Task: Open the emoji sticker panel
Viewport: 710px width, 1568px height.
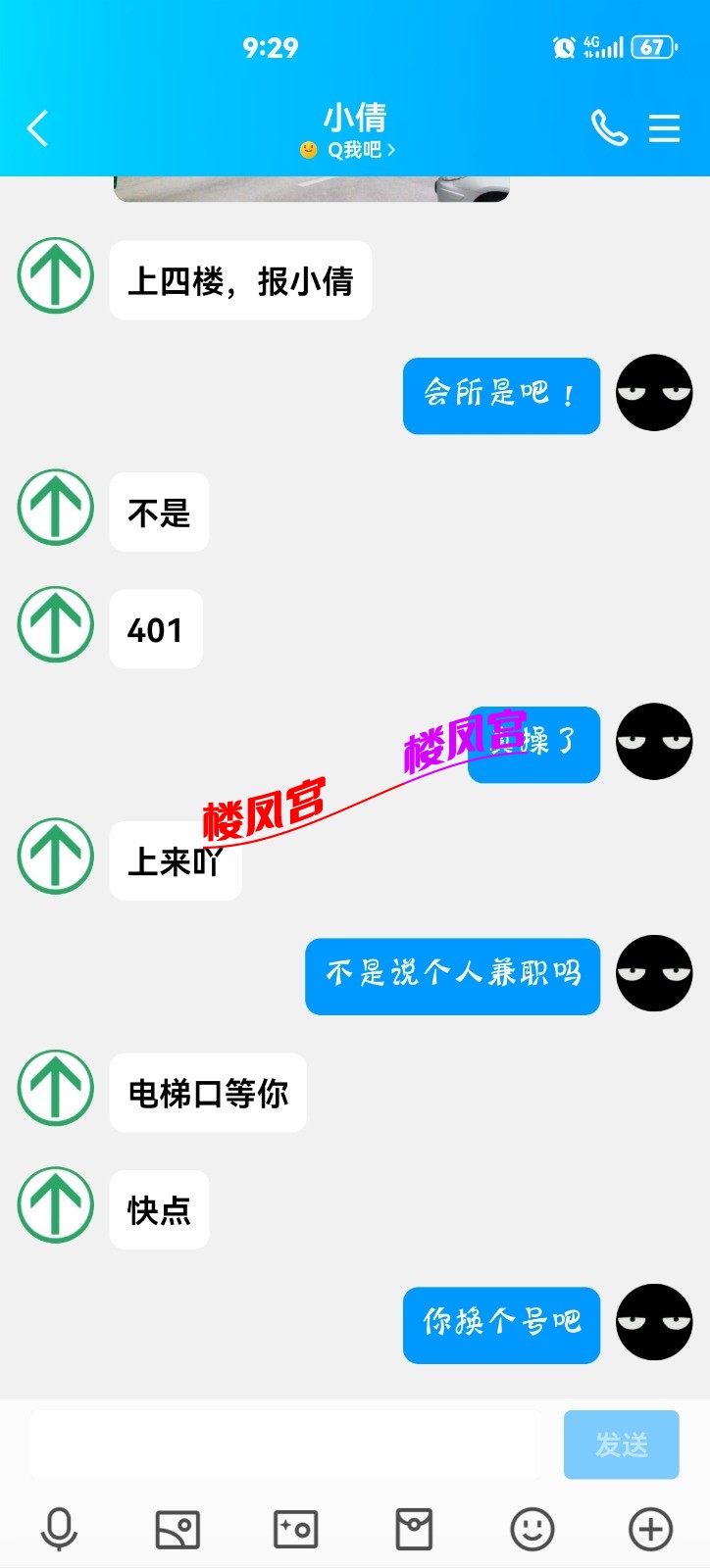Action: 532,1529
